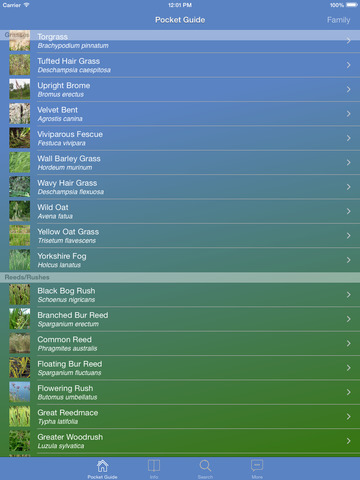Open Tufted Hair Grass details
This screenshot has height=480, width=360.
[180, 65]
